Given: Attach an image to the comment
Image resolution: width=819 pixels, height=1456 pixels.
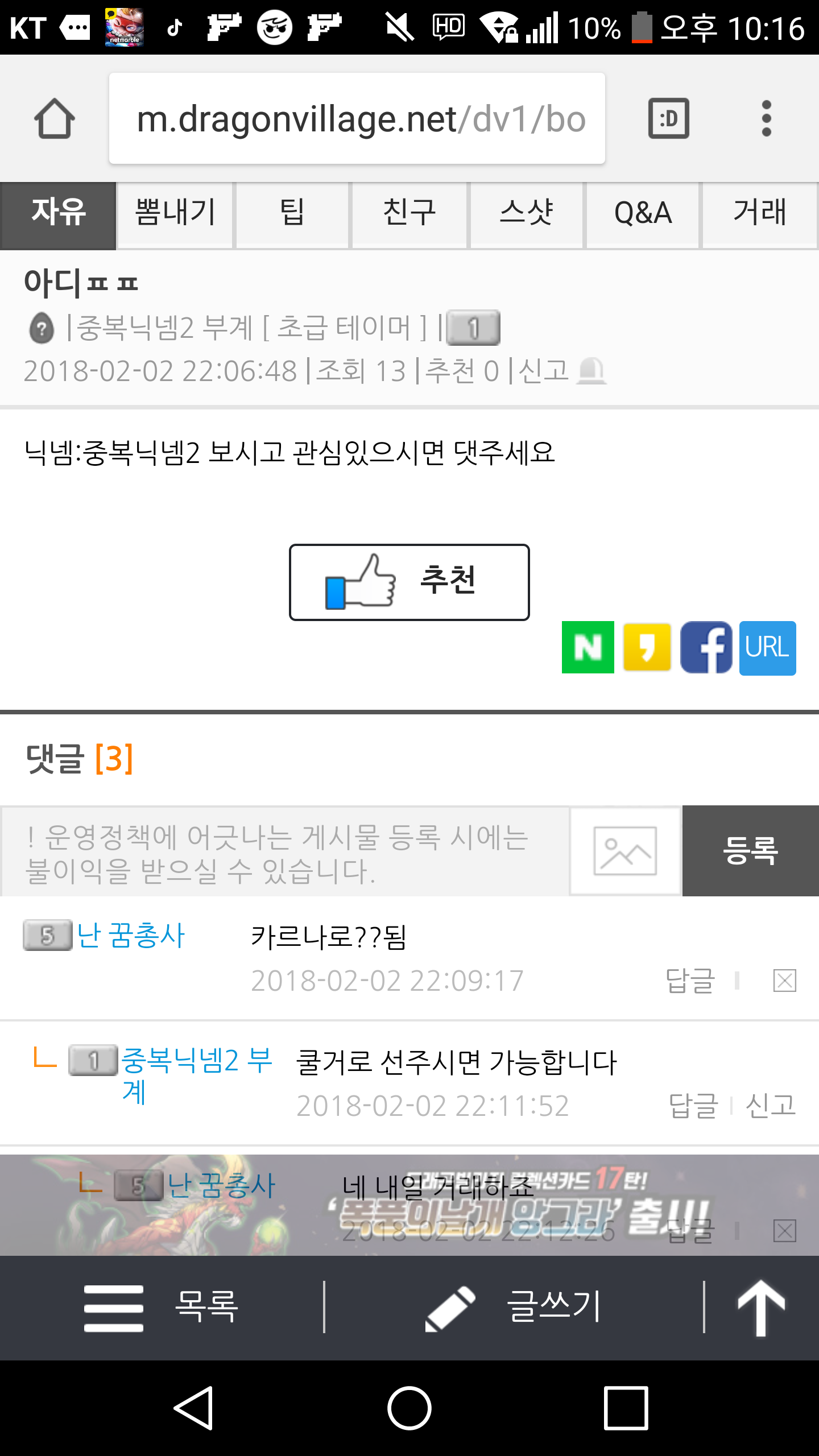Looking at the screenshot, I should [625, 851].
